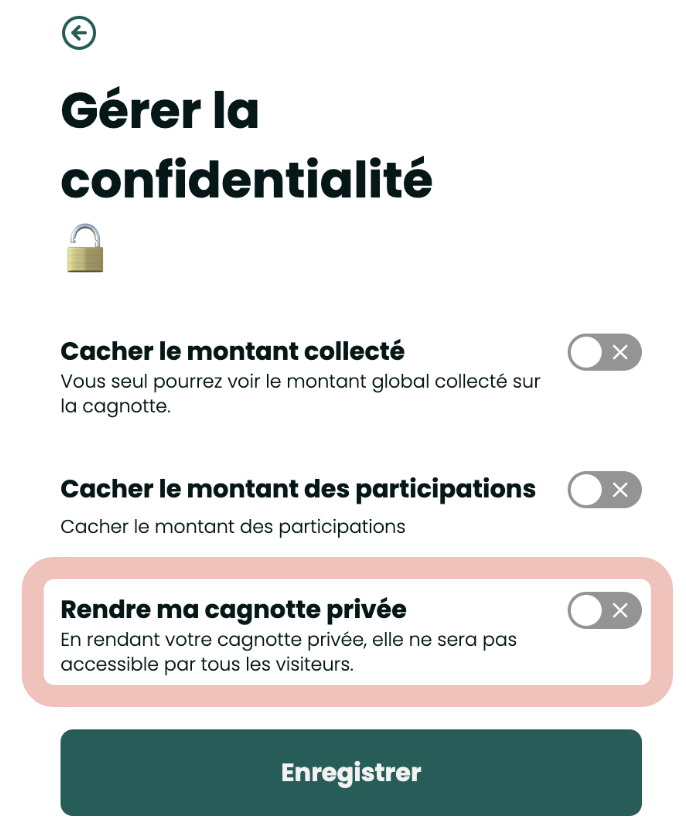Turn on Rendre ma cagnotte privée
This screenshot has height=840, width=686.
click(604, 610)
